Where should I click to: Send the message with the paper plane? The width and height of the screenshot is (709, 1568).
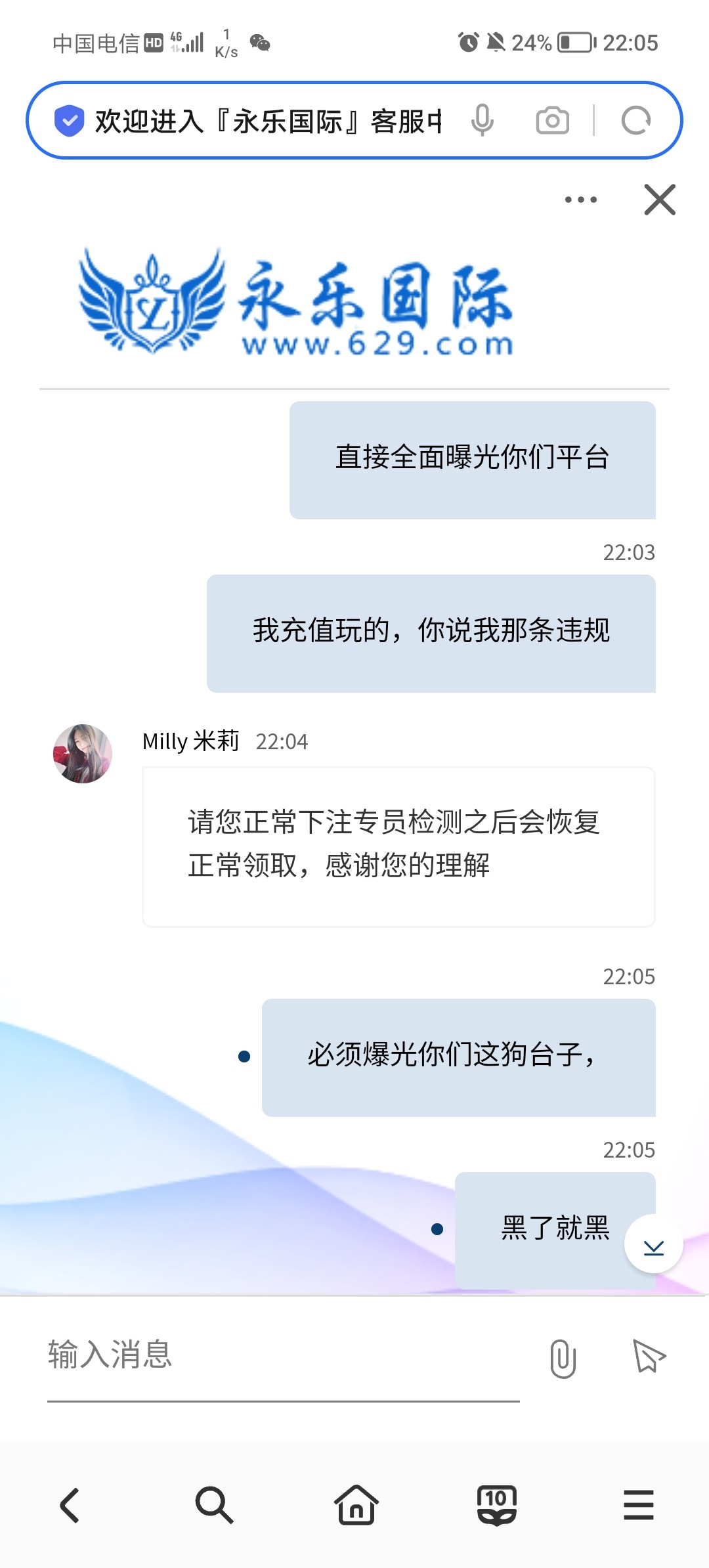pos(649,1357)
